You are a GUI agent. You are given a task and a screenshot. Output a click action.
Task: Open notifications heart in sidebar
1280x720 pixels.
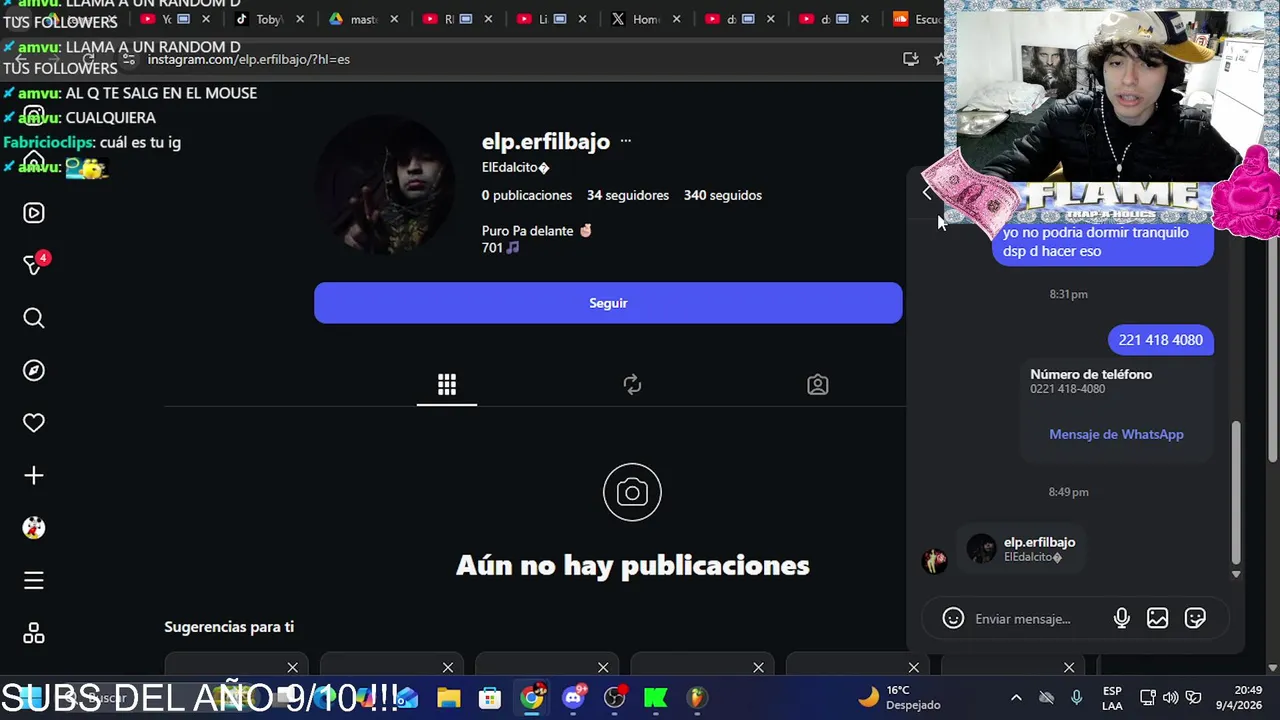point(34,423)
